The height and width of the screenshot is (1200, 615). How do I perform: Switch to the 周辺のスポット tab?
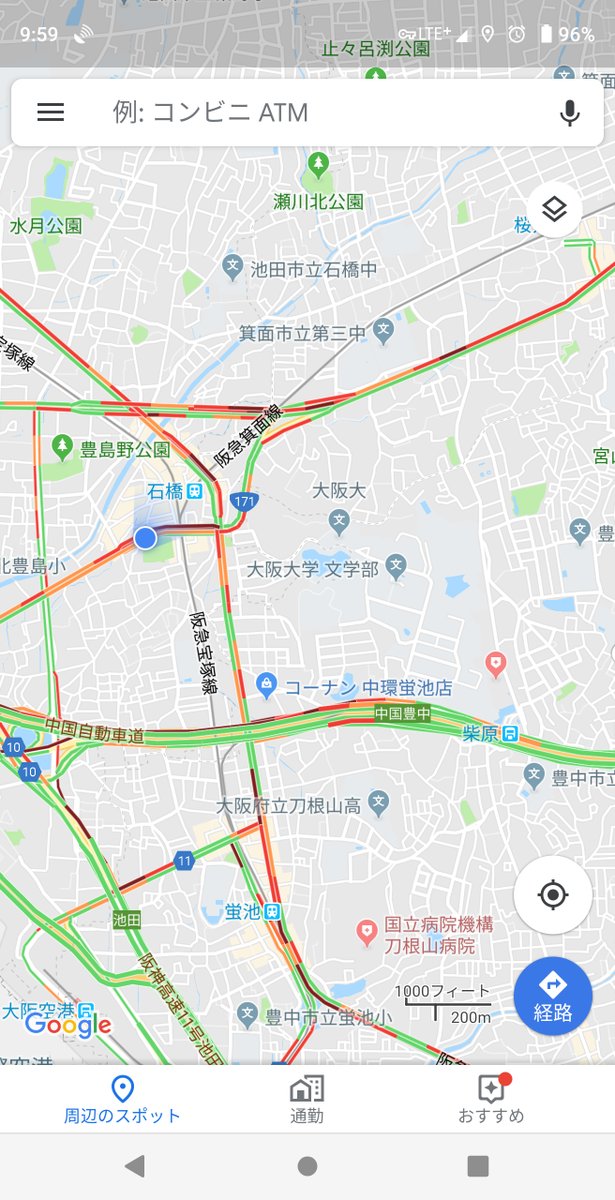pyautogui.click(x=122, y=1099)
